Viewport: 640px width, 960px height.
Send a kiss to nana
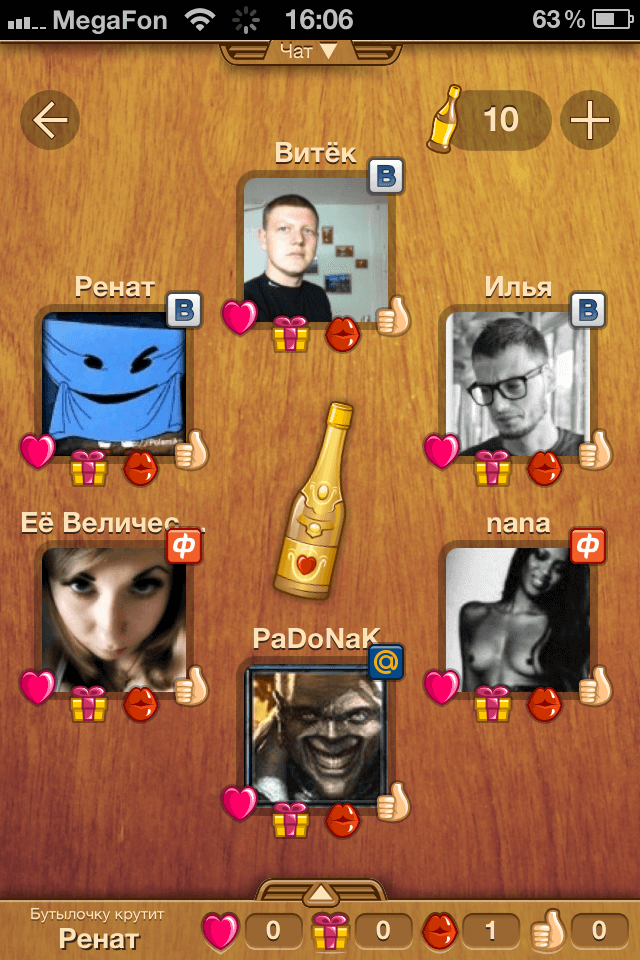pos(545,703)
